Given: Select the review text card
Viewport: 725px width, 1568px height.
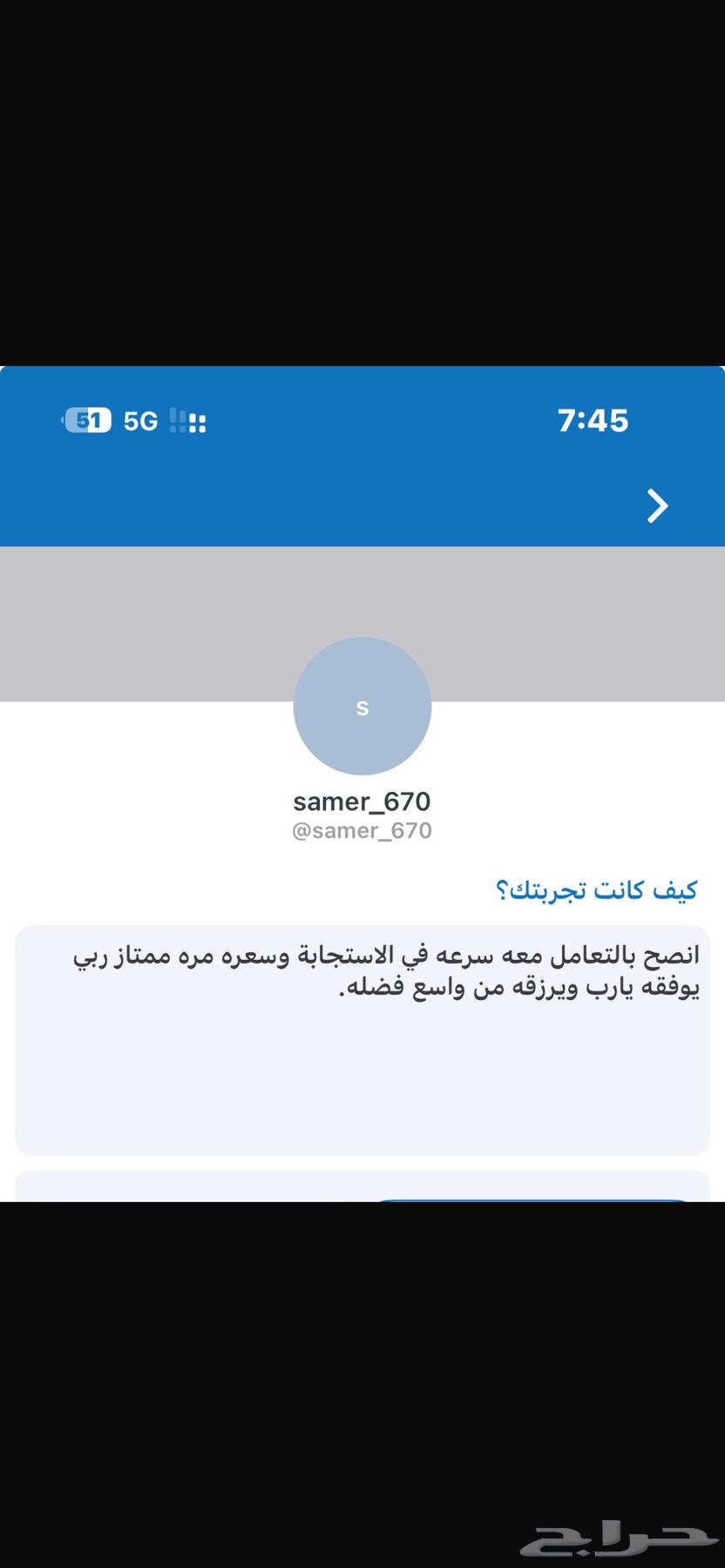Looking at the screenshot, I should (362, 1037).
